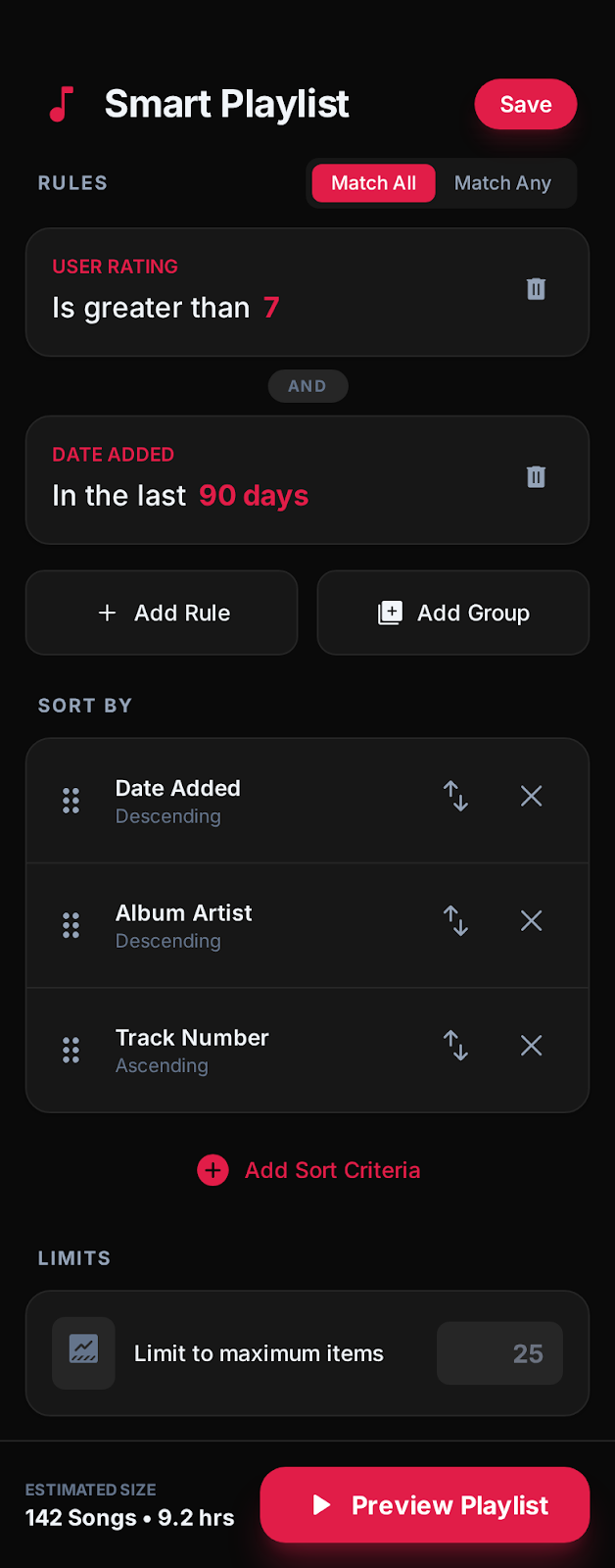Delete the Date Added rule
The height and width of the screenshot is (1568, 615).
[x=536, y=477]
